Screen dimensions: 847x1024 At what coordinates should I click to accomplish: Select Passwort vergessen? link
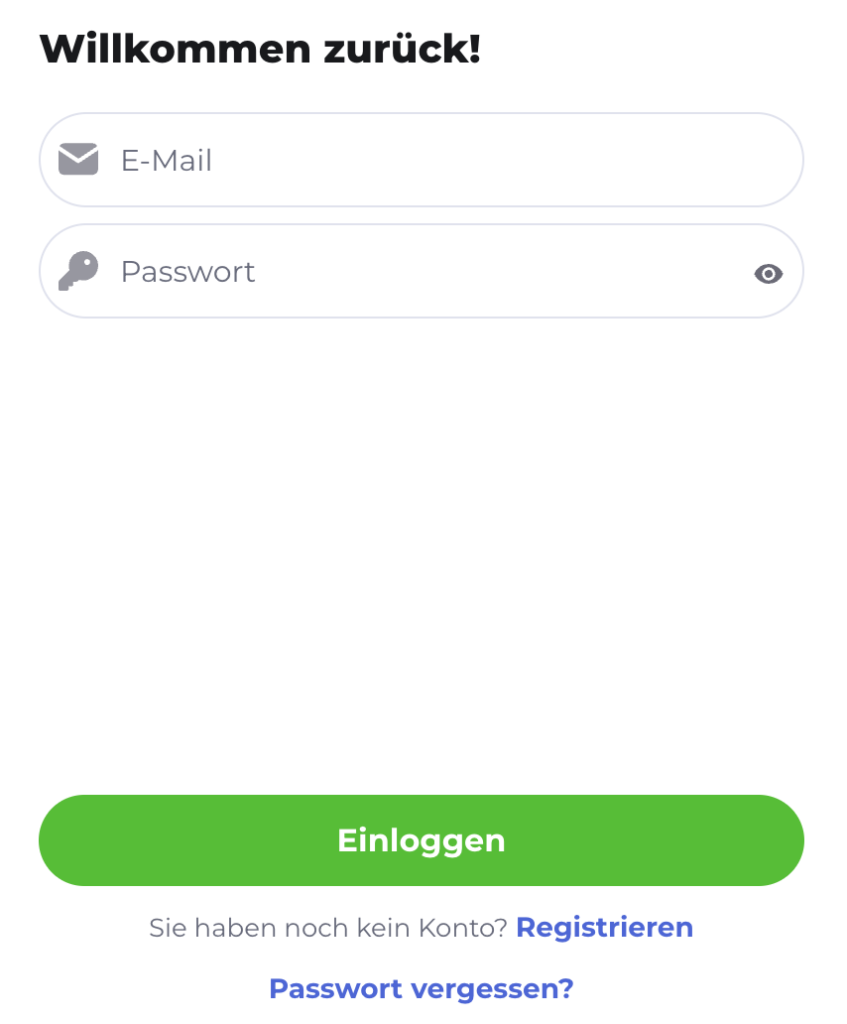click(x=421, y=989)
